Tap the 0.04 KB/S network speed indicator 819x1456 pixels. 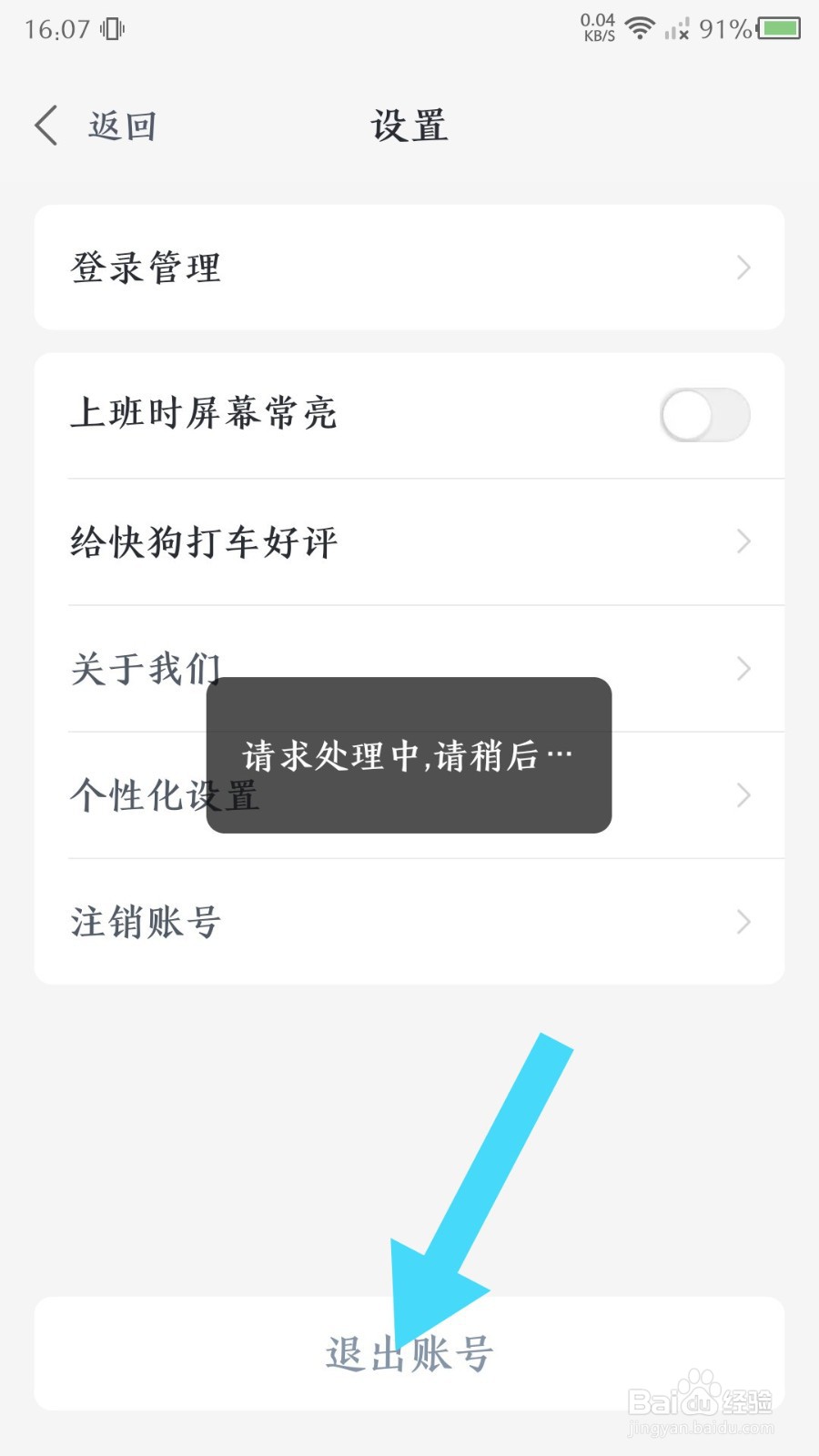click(597, 27)
